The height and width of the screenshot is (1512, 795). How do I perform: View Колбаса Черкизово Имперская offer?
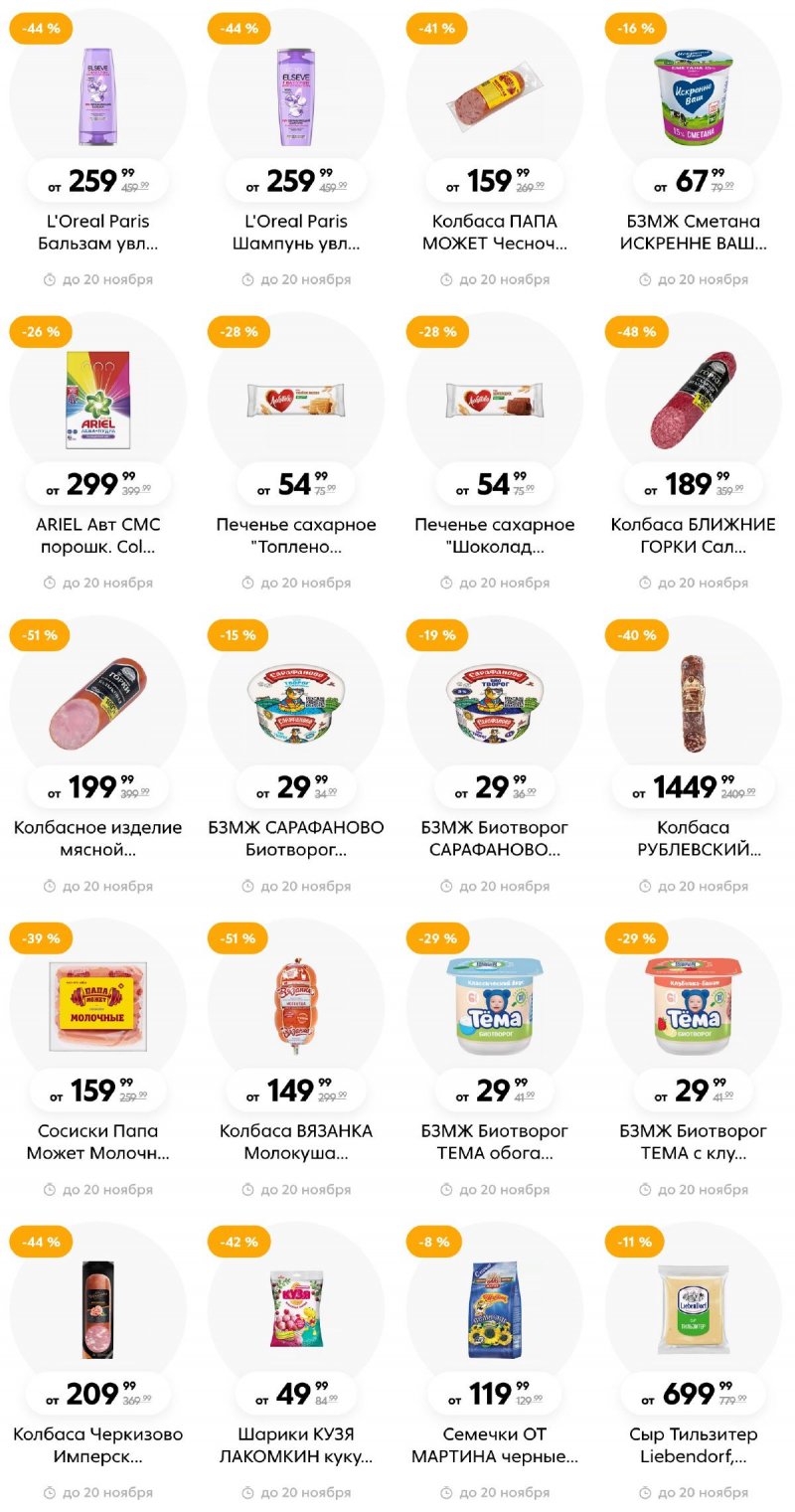click(97, 1312)
